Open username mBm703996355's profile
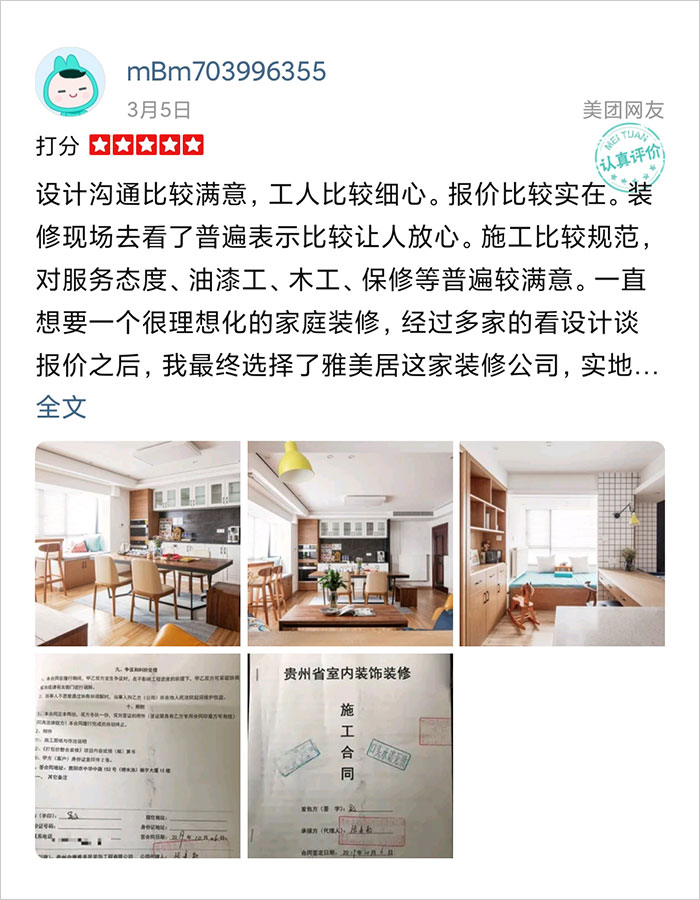The width and height of the screenshot is (700, 900). coord(226,72)
